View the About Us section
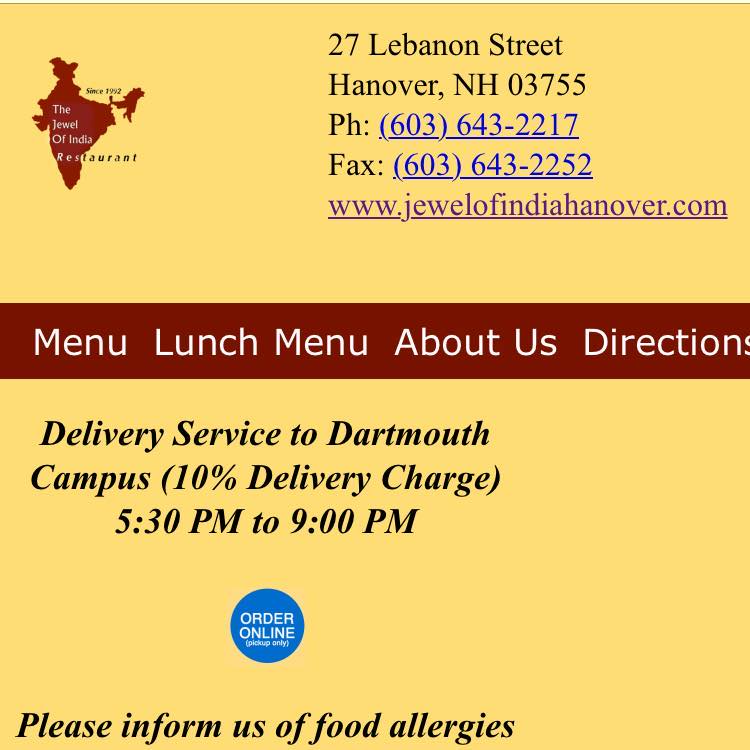This screenshot has width=750, height=750. point(475,343)
